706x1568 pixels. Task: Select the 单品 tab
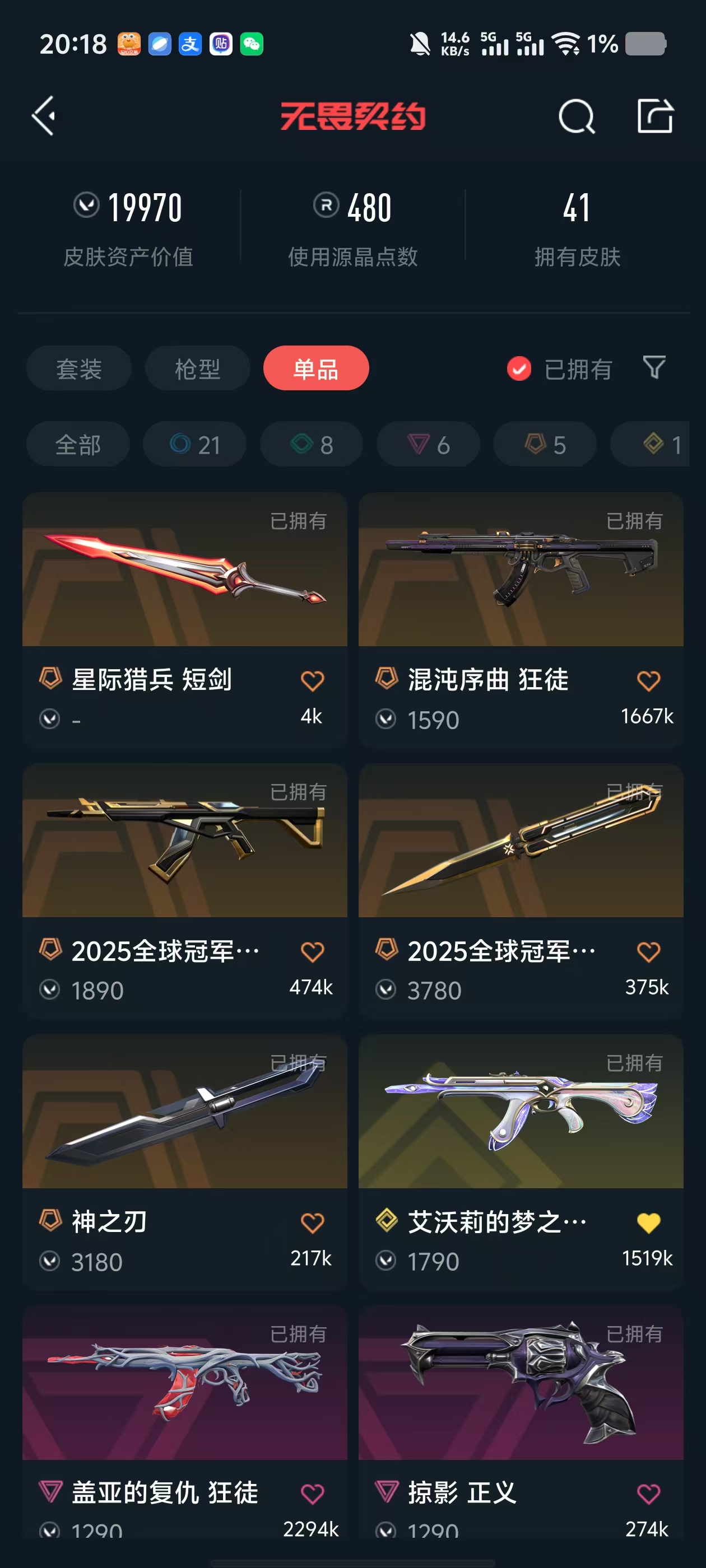[x=316, y=368]
